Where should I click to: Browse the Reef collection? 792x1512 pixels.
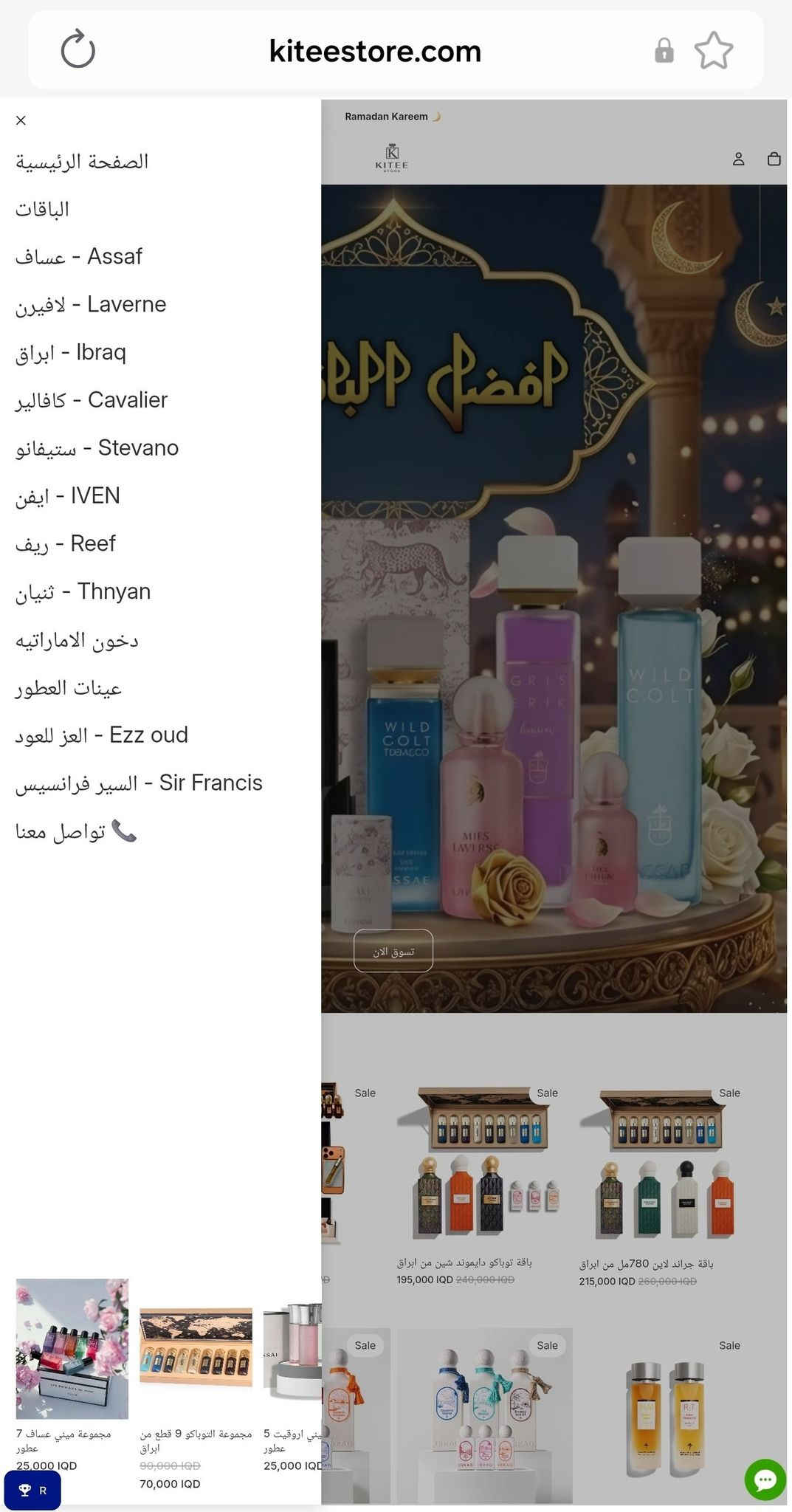pos(66,544)
